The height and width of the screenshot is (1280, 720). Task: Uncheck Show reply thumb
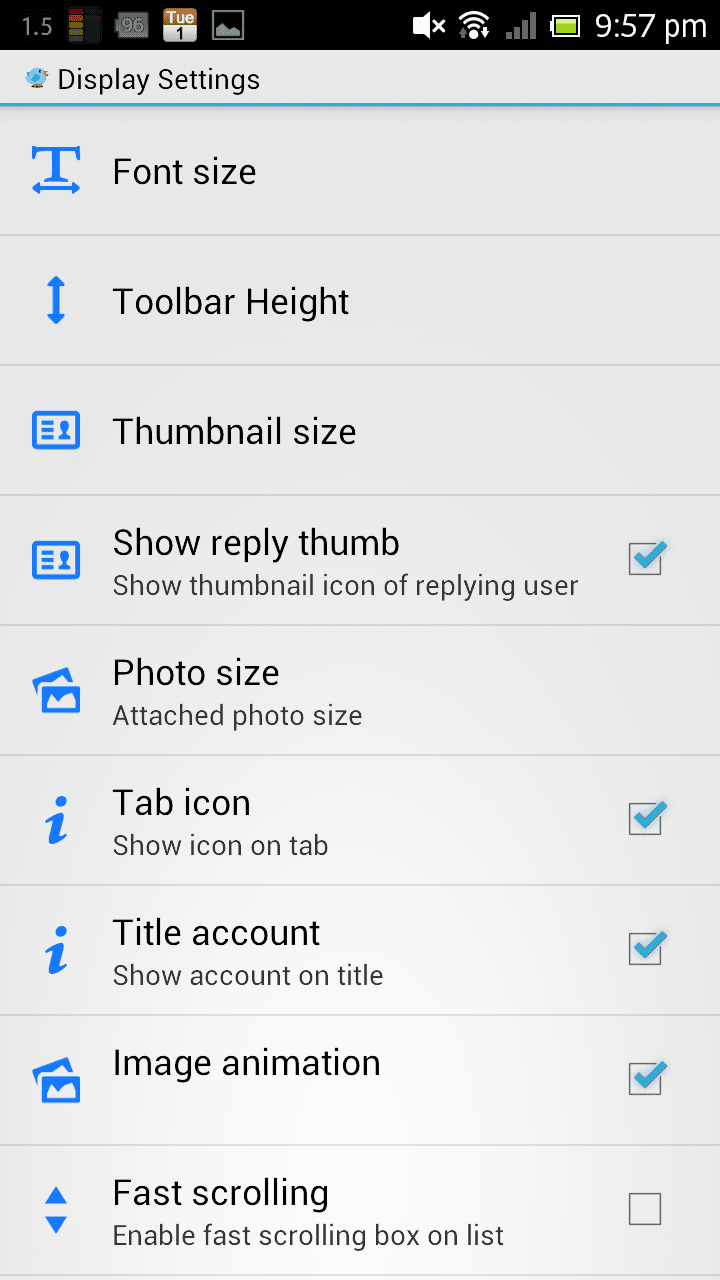645,558
